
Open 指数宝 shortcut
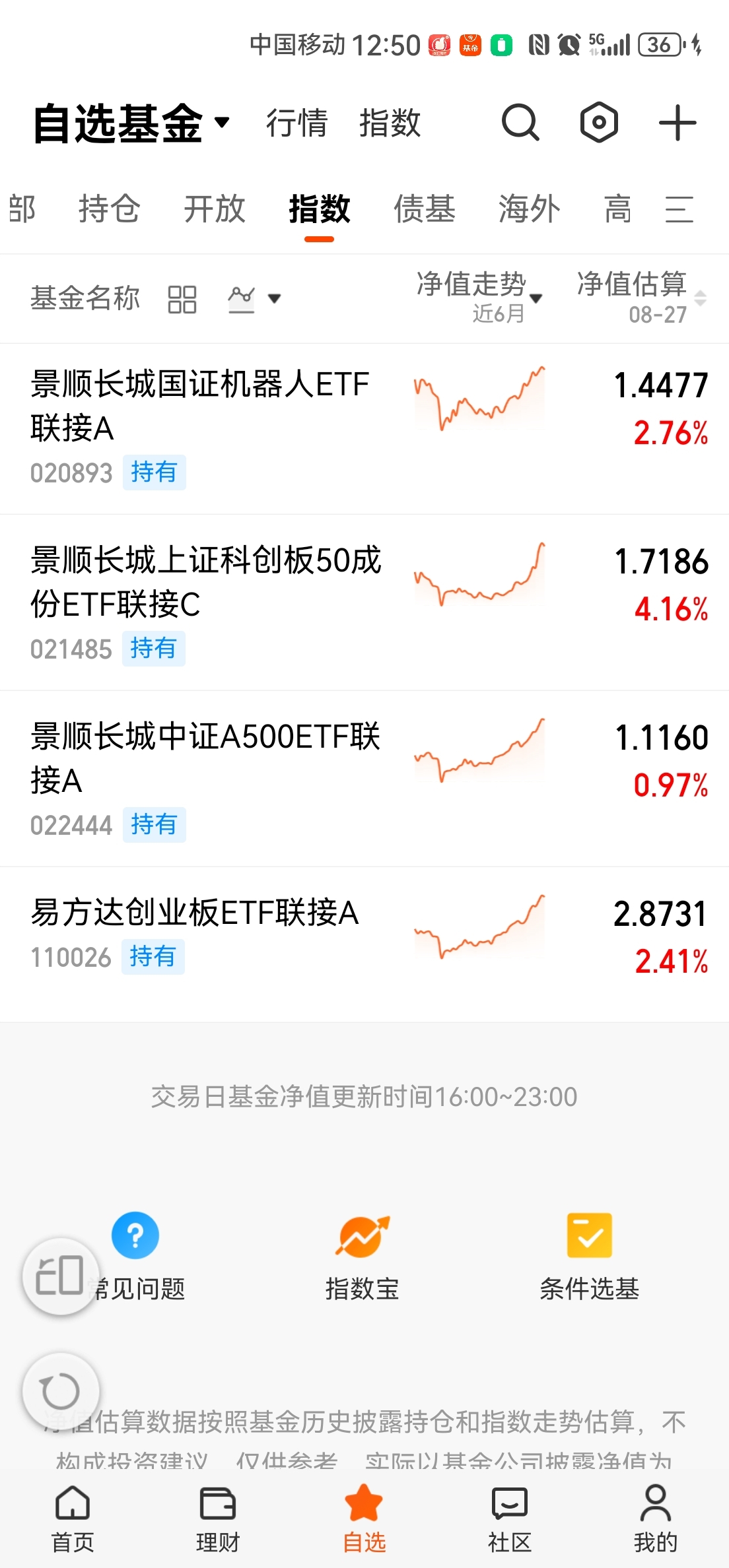363,1258
